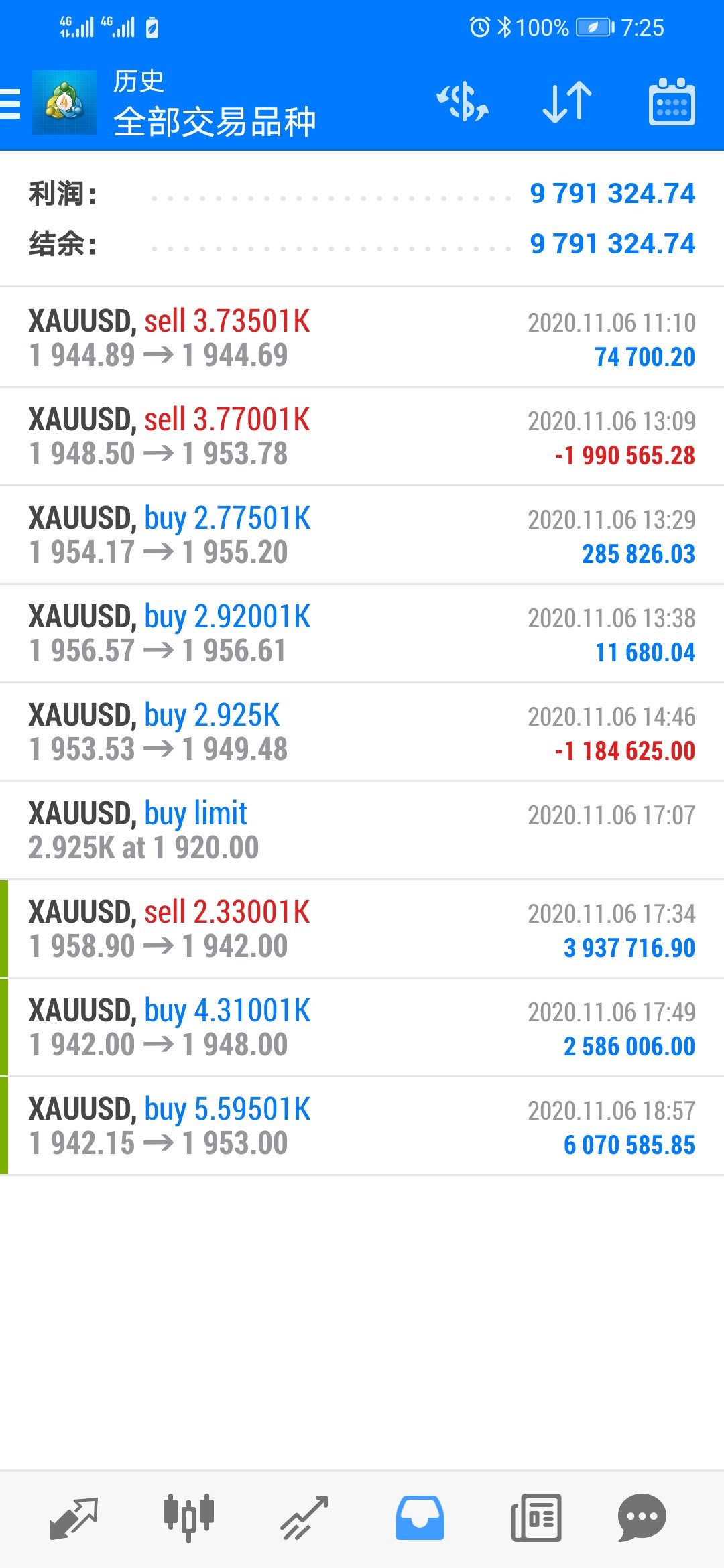Open the sort order arrows
This screenshot has width=724, height=1568.
pyautogui.click(x=567, y=103)
